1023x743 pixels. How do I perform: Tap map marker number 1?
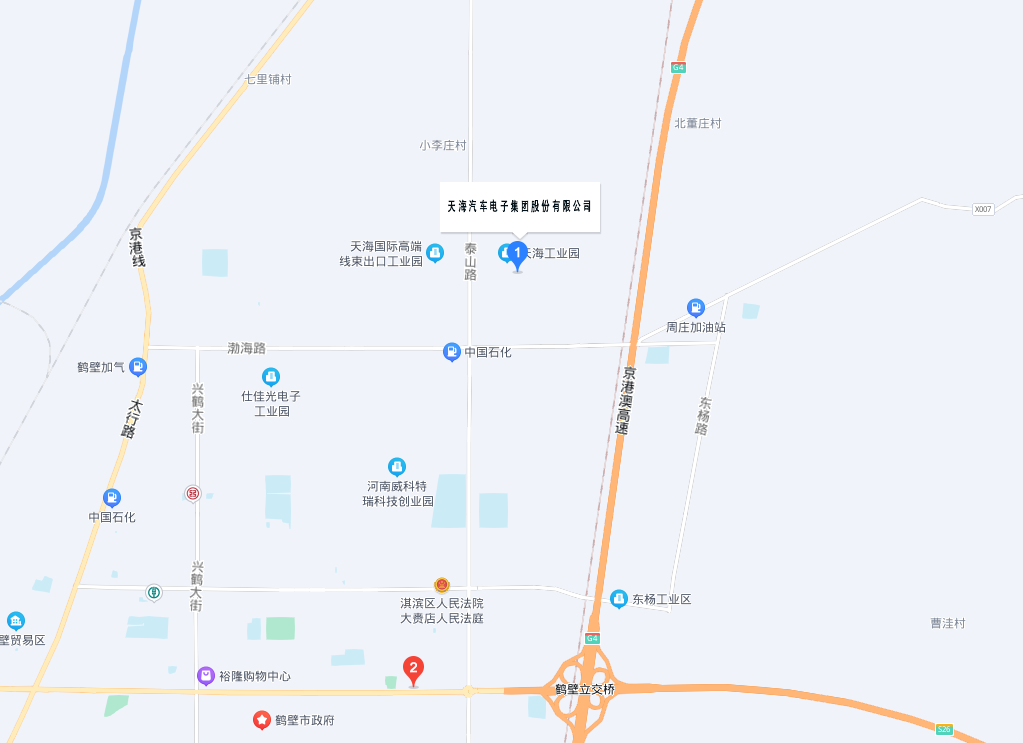point(517,254)
